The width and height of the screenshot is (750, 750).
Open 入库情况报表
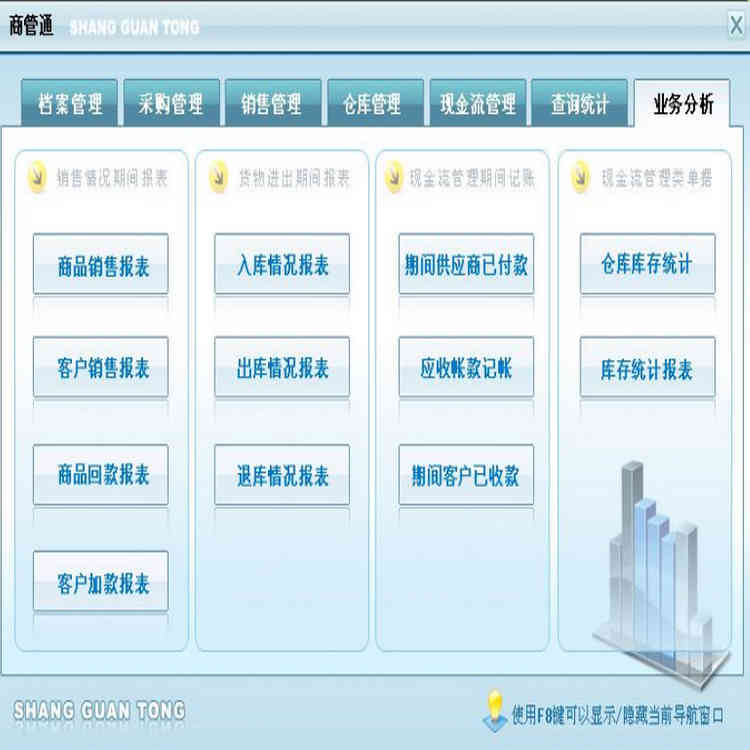tap(282, 265)
